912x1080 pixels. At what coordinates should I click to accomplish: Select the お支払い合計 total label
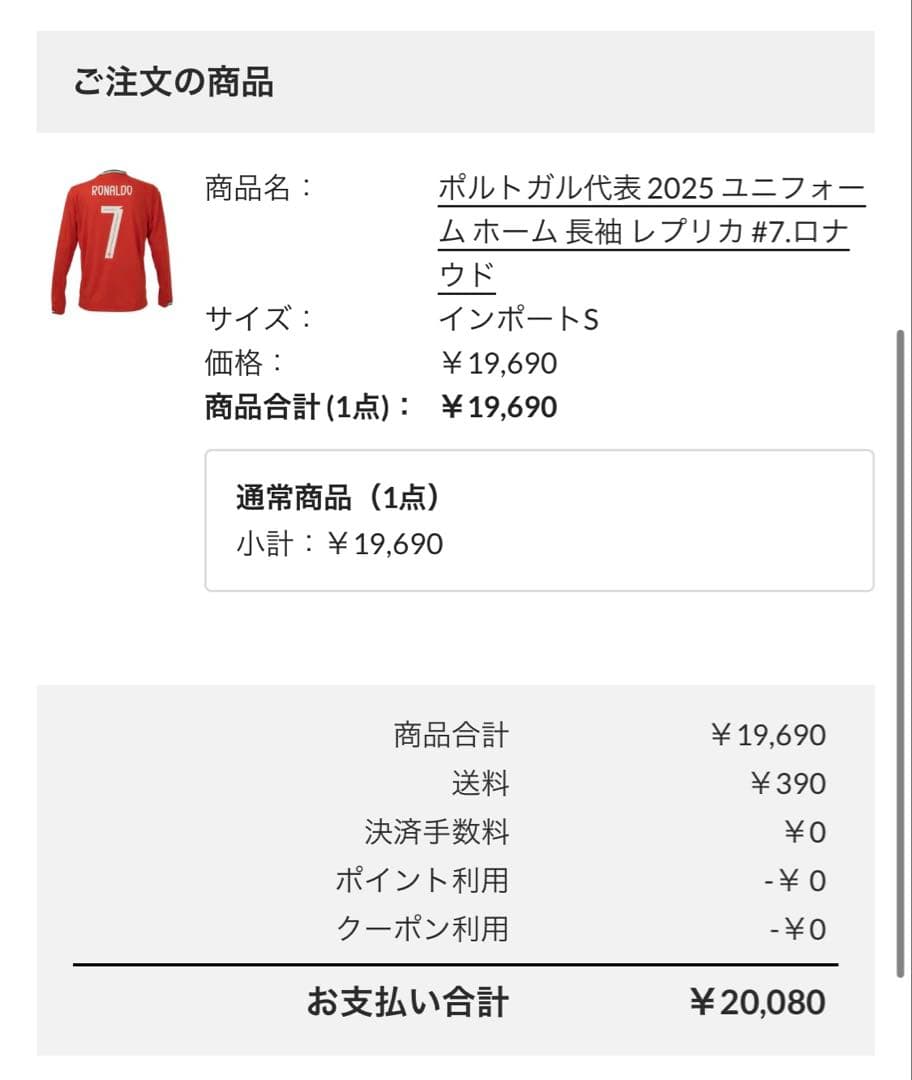[x=402, y=1000]
